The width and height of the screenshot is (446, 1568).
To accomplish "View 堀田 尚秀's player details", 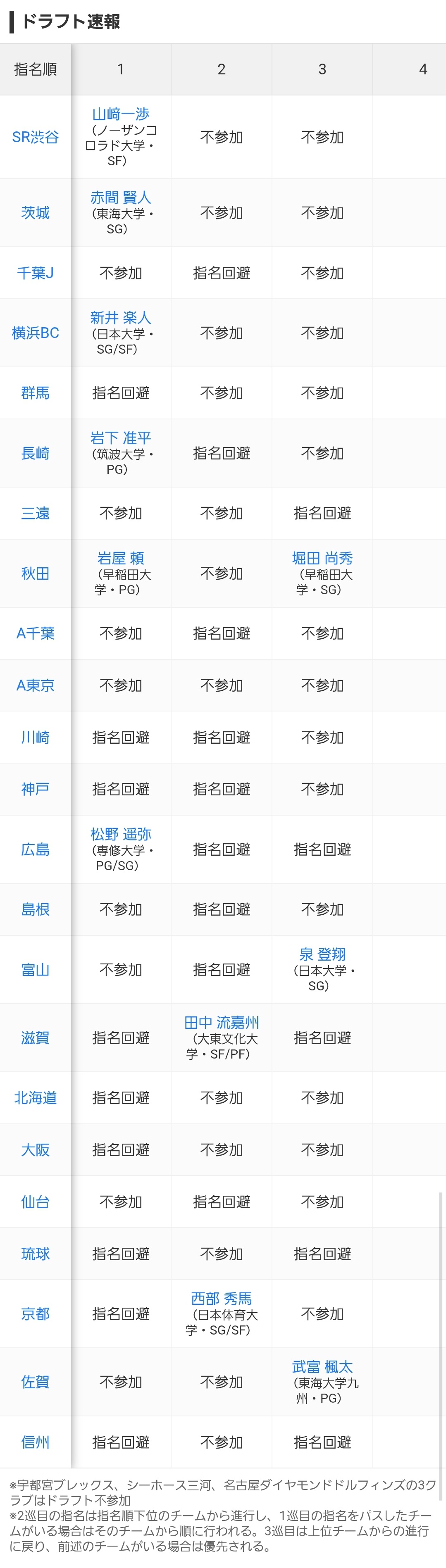I will tap(322, 558).
